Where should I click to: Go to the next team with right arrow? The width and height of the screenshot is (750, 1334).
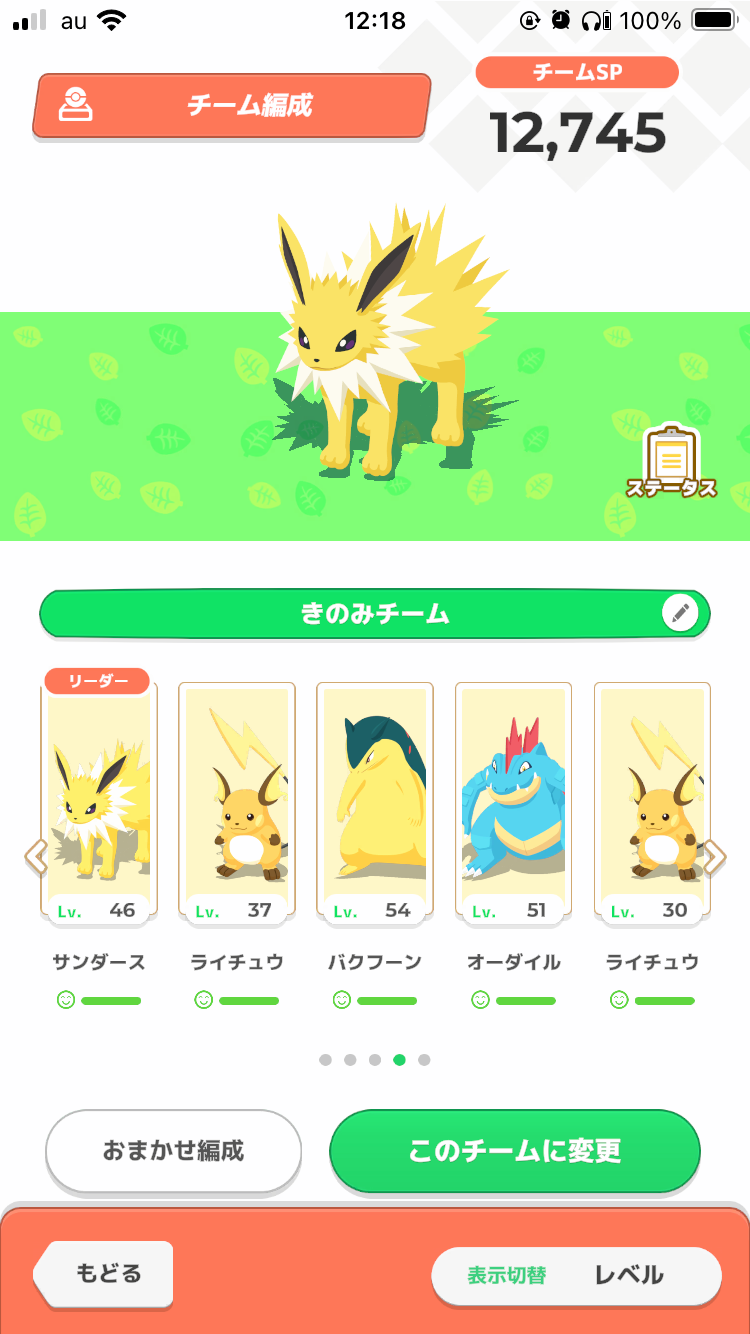pos(714,856)
